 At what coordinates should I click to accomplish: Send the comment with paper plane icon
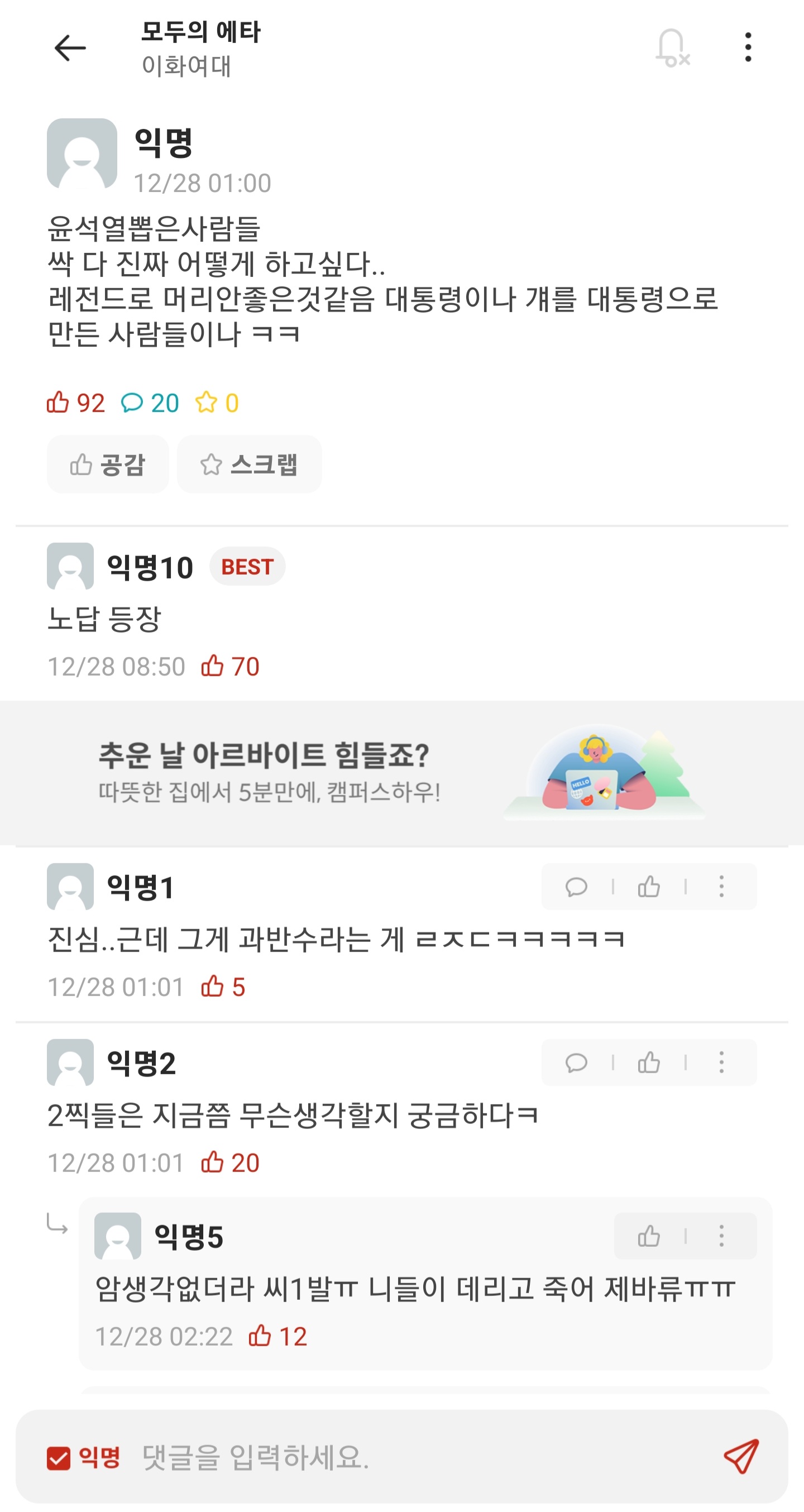pyautogui.click(x=741, y=1457)
